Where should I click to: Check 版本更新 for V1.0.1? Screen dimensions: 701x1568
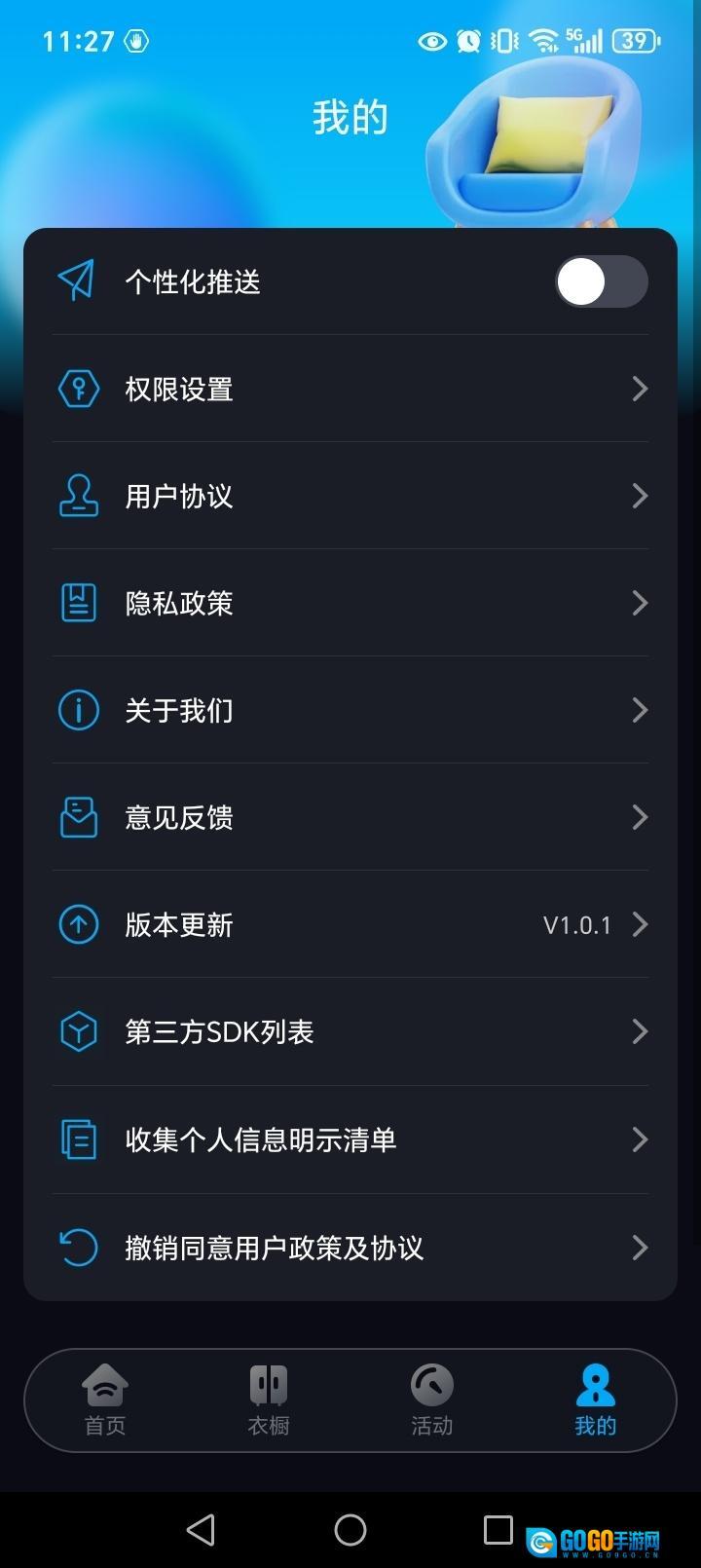click(x=350, y=925)
